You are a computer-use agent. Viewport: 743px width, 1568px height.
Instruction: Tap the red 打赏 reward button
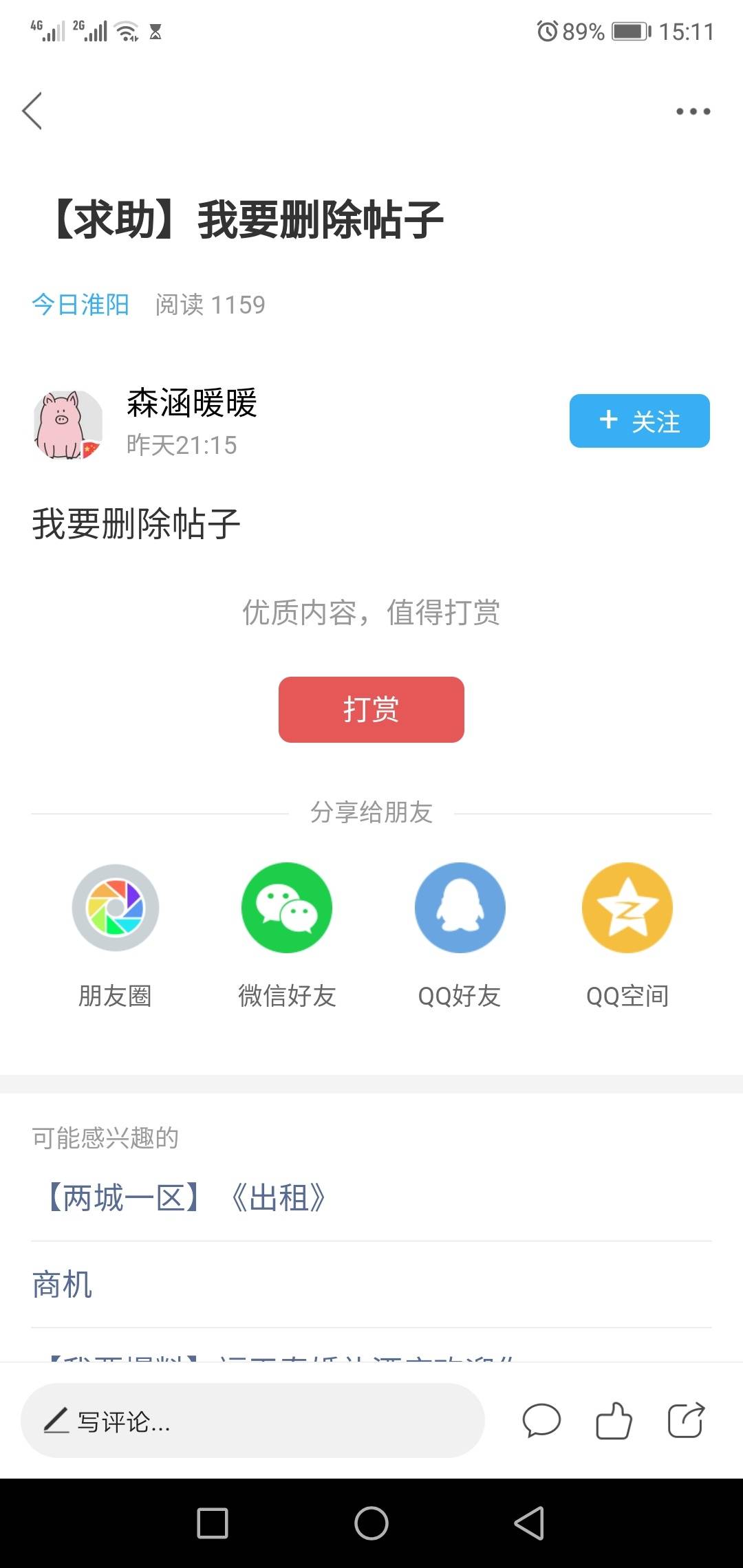pos(371,709)
